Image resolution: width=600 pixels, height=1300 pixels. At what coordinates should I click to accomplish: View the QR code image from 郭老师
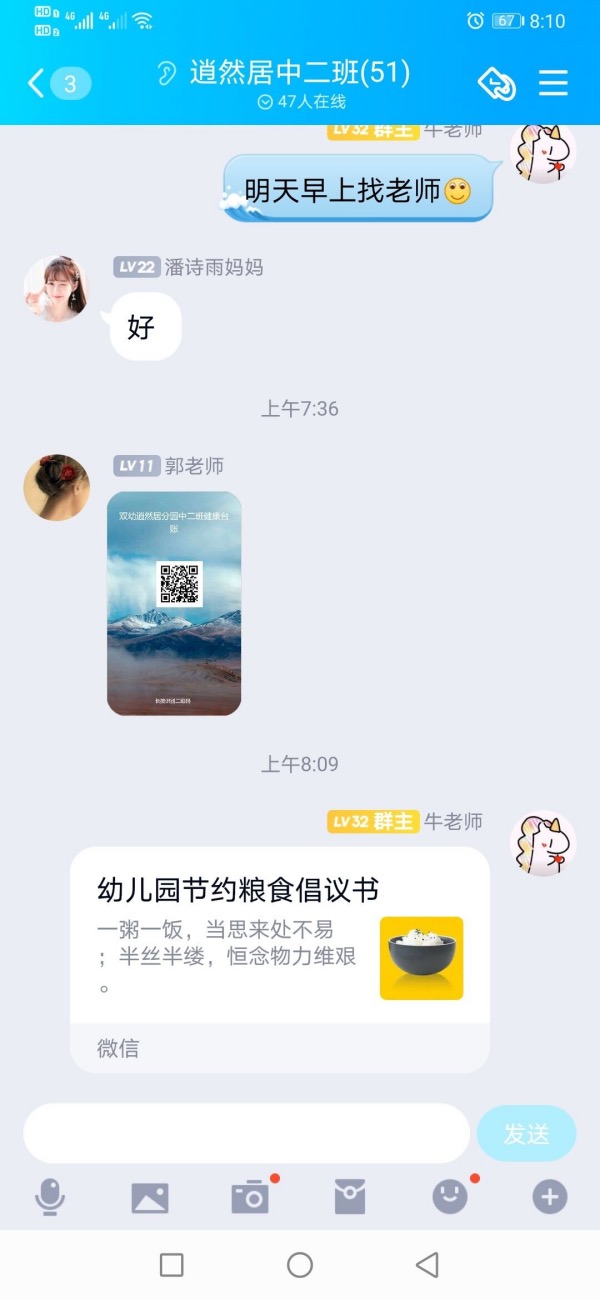(174, 603)
